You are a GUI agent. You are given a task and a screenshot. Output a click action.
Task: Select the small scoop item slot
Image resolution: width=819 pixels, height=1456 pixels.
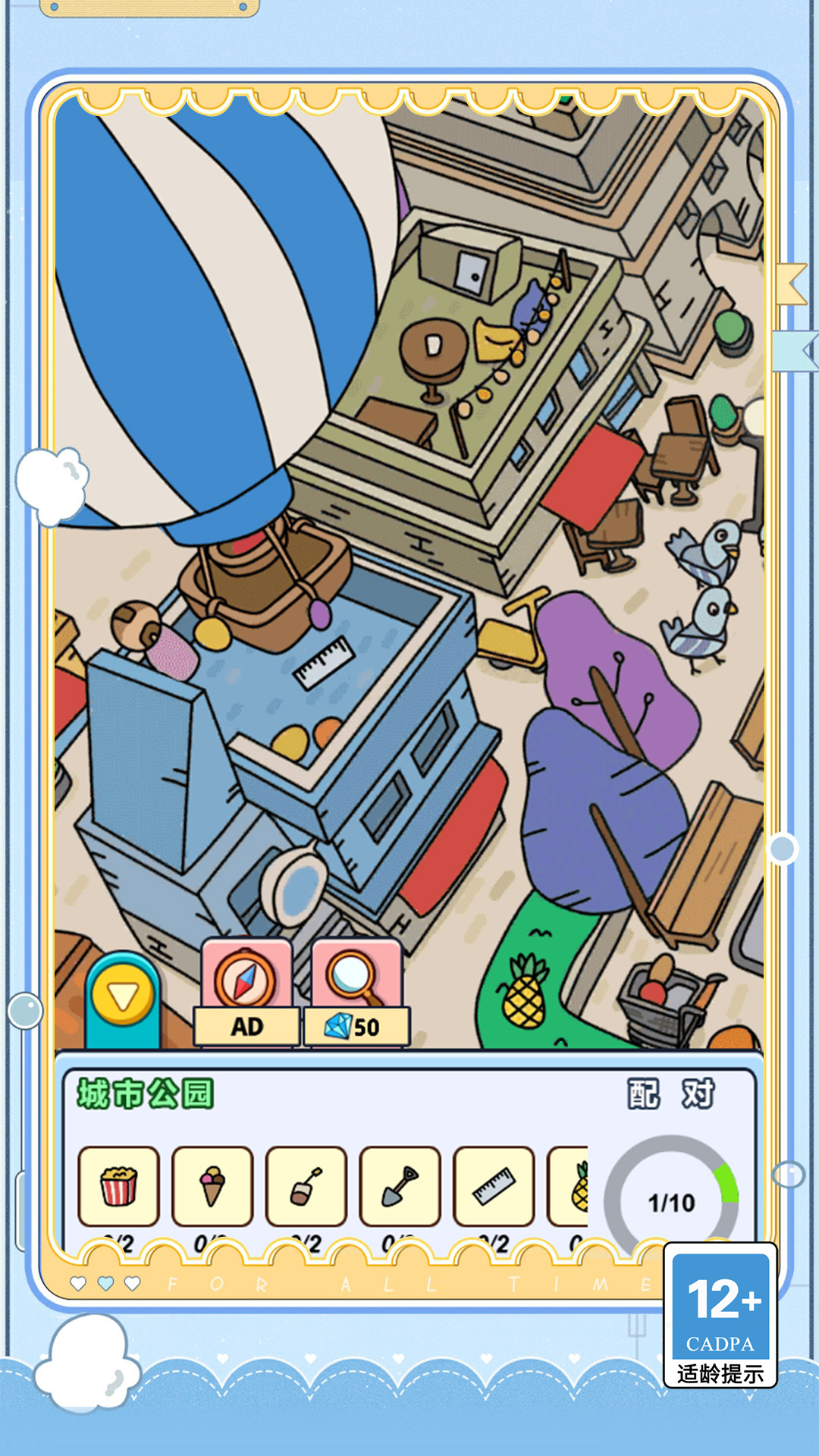point(306,1185)
